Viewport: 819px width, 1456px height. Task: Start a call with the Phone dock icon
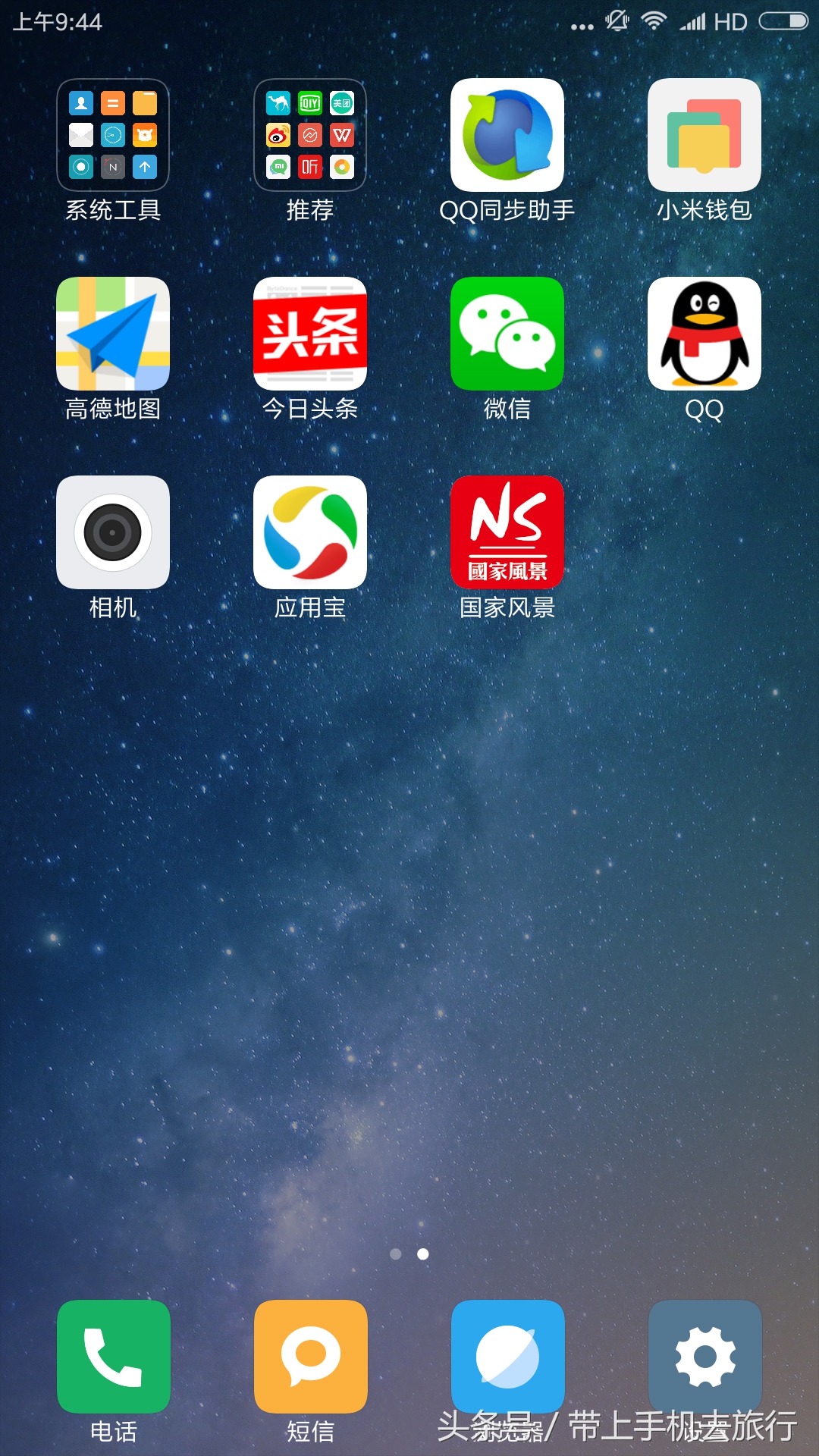(112, 1357)
